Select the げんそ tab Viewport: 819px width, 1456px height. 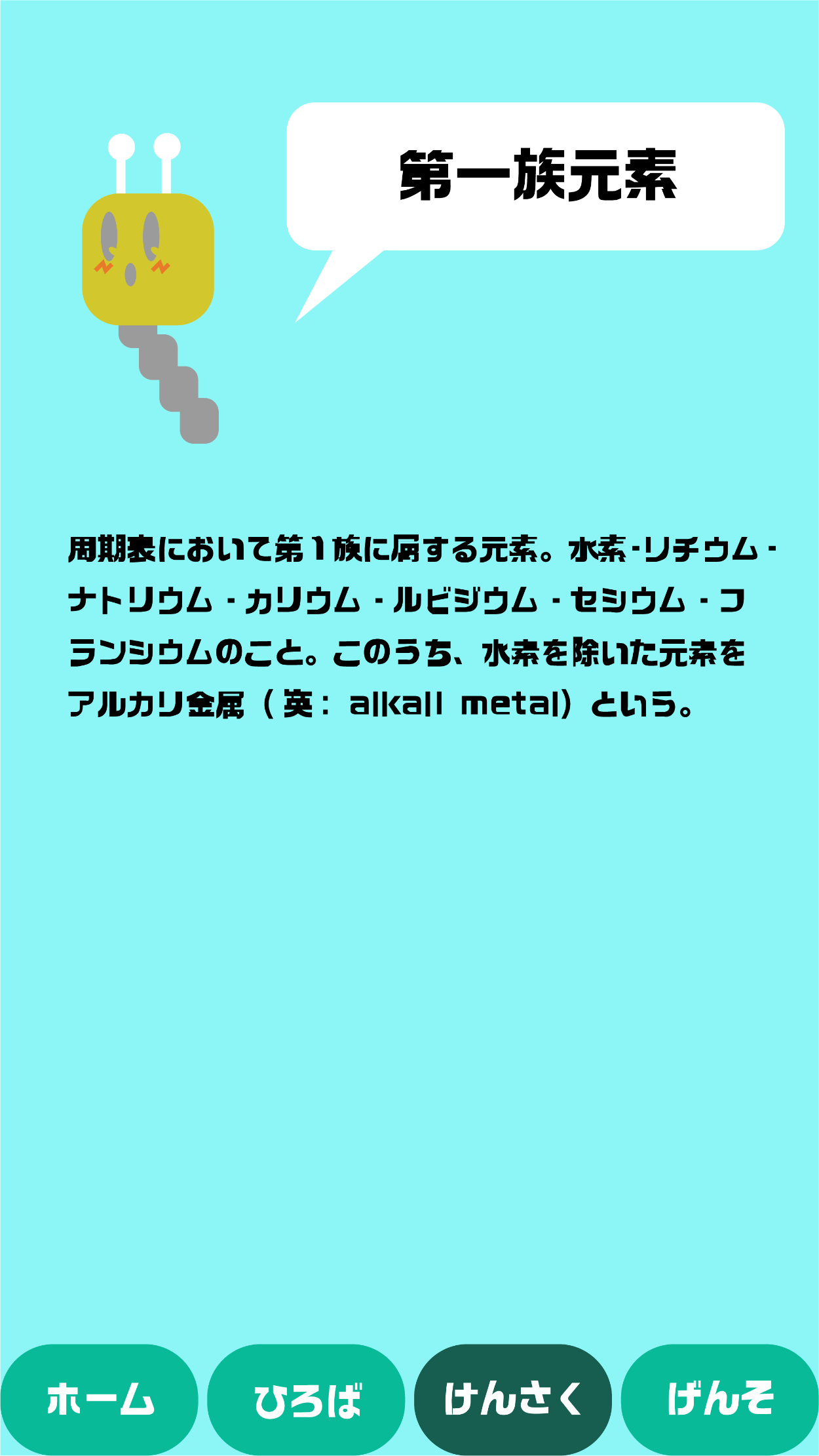(719, 1399)
